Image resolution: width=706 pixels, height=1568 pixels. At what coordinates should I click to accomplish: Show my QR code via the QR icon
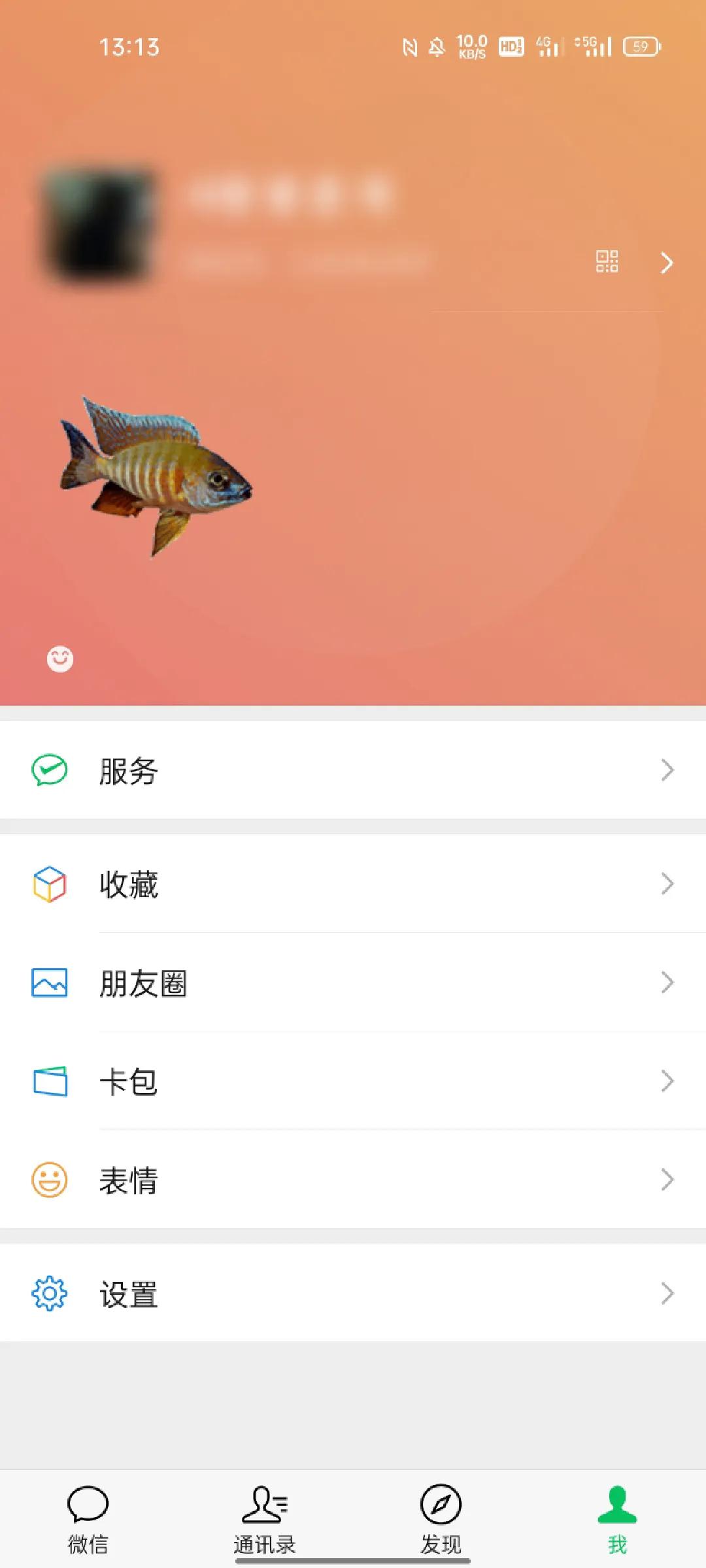click(x=609, y=261)
